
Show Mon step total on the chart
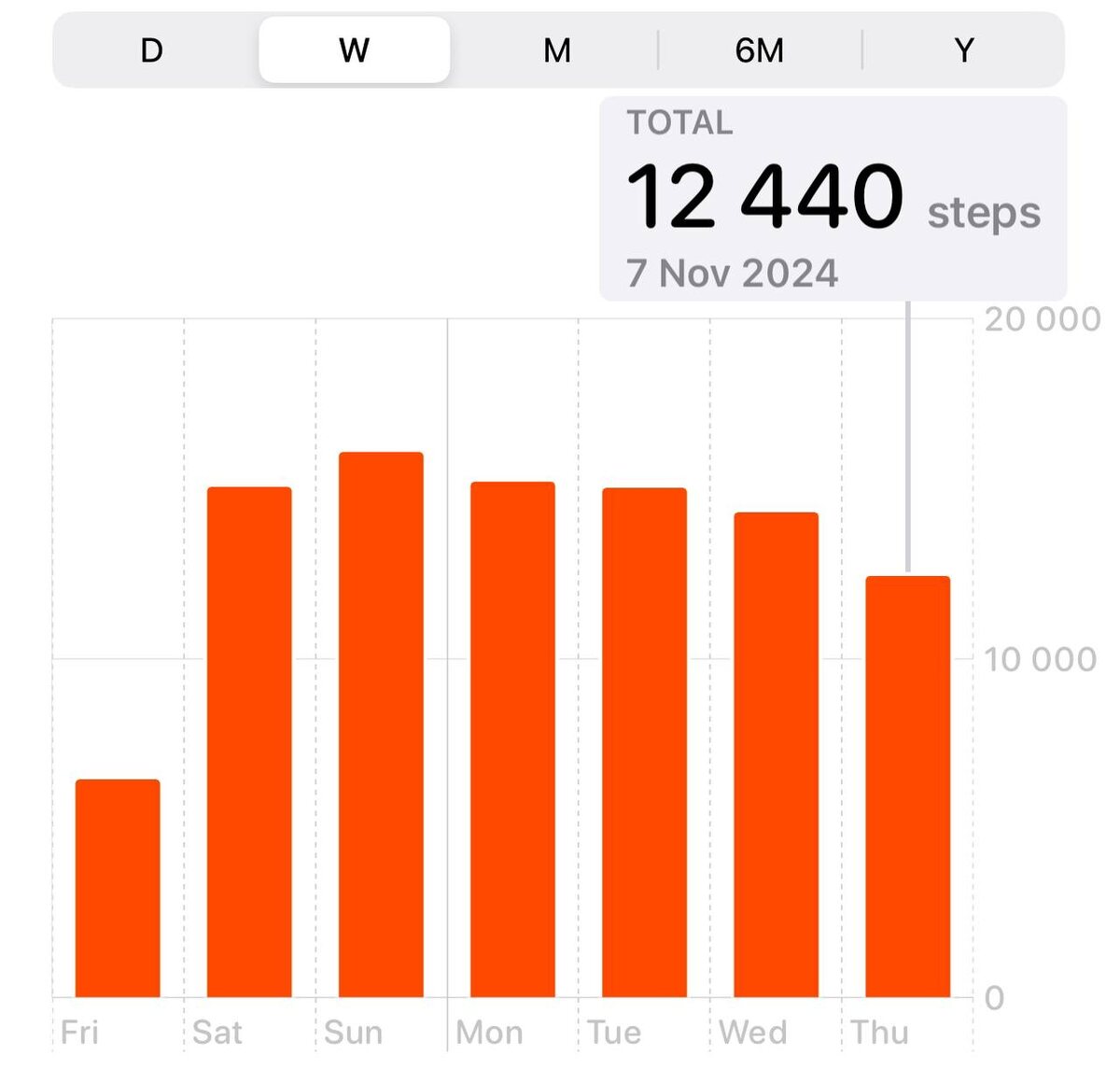[512, 739]
